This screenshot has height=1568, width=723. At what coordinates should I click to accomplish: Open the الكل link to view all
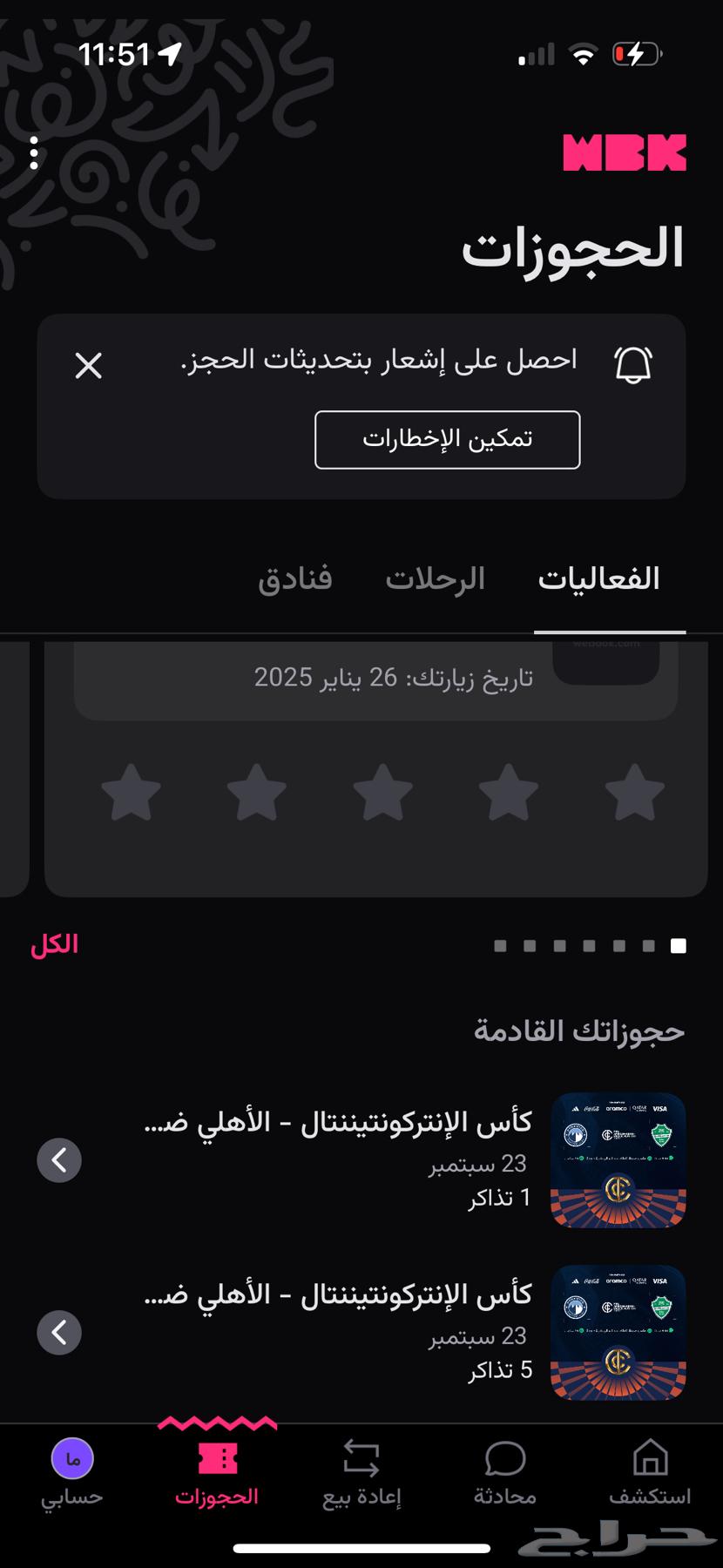tap(54, 945)
